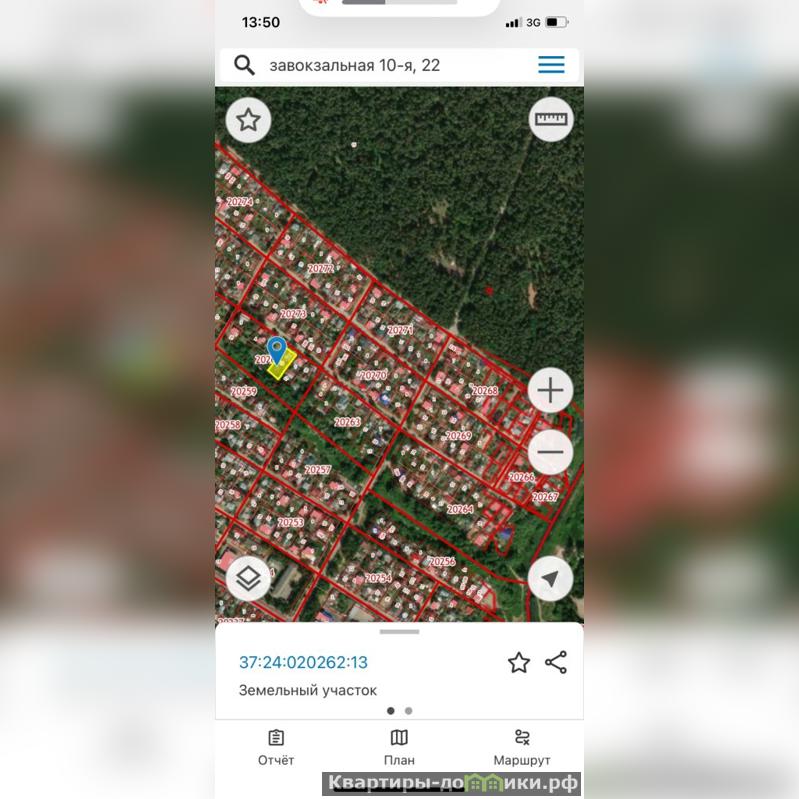Open the План option

[x=399, y=747]
